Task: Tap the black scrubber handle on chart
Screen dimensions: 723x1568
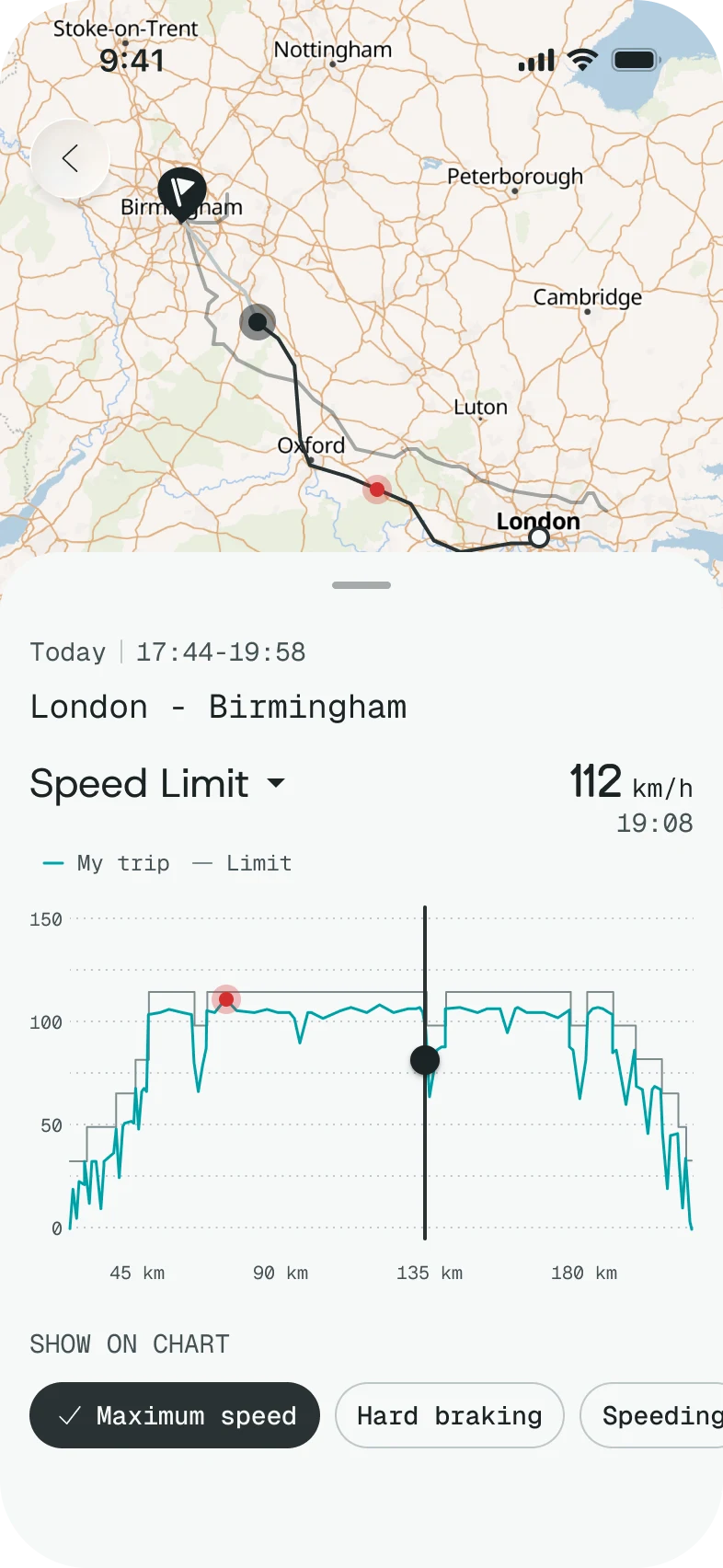Action: 425,1060
